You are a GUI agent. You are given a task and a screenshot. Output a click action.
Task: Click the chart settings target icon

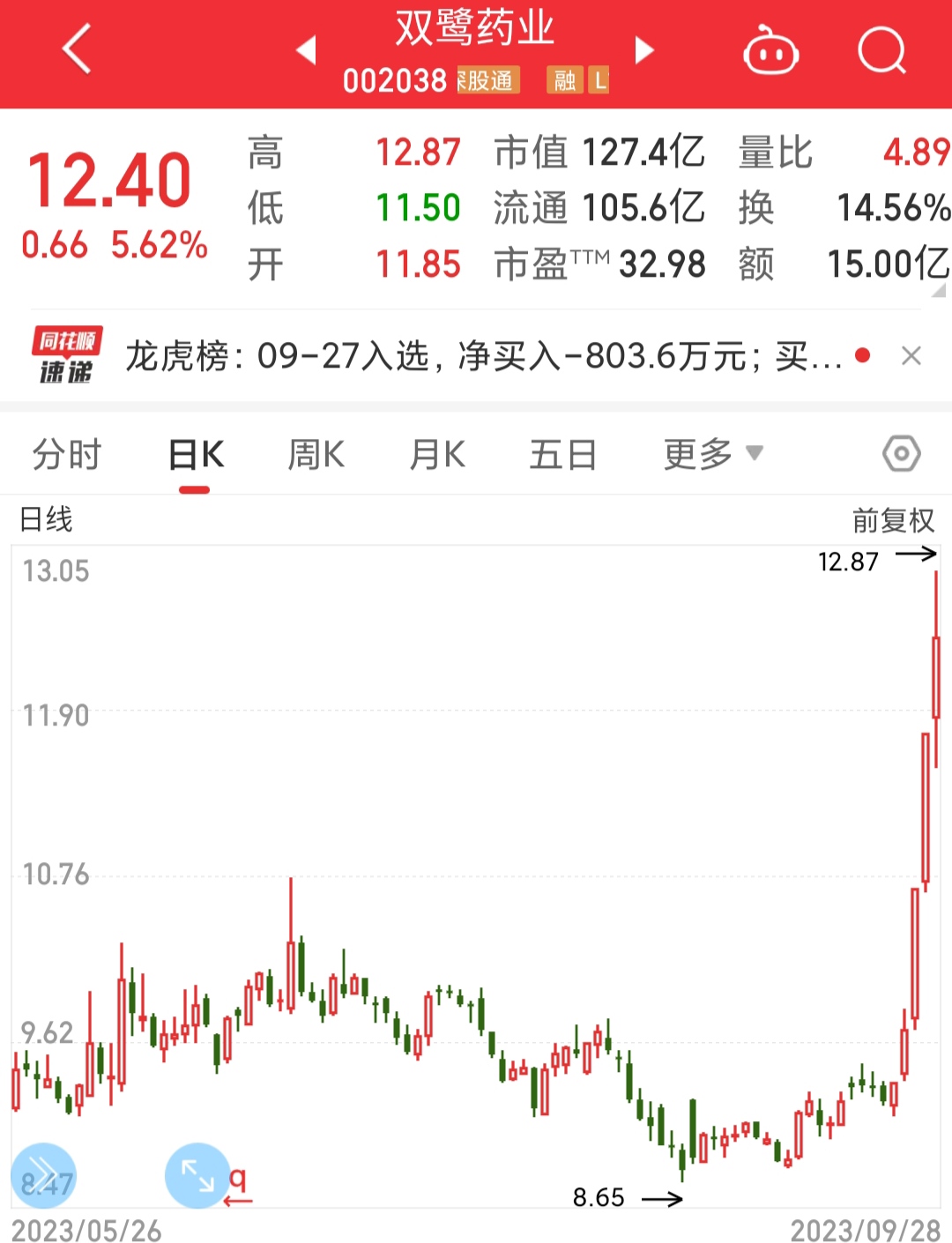901,453
